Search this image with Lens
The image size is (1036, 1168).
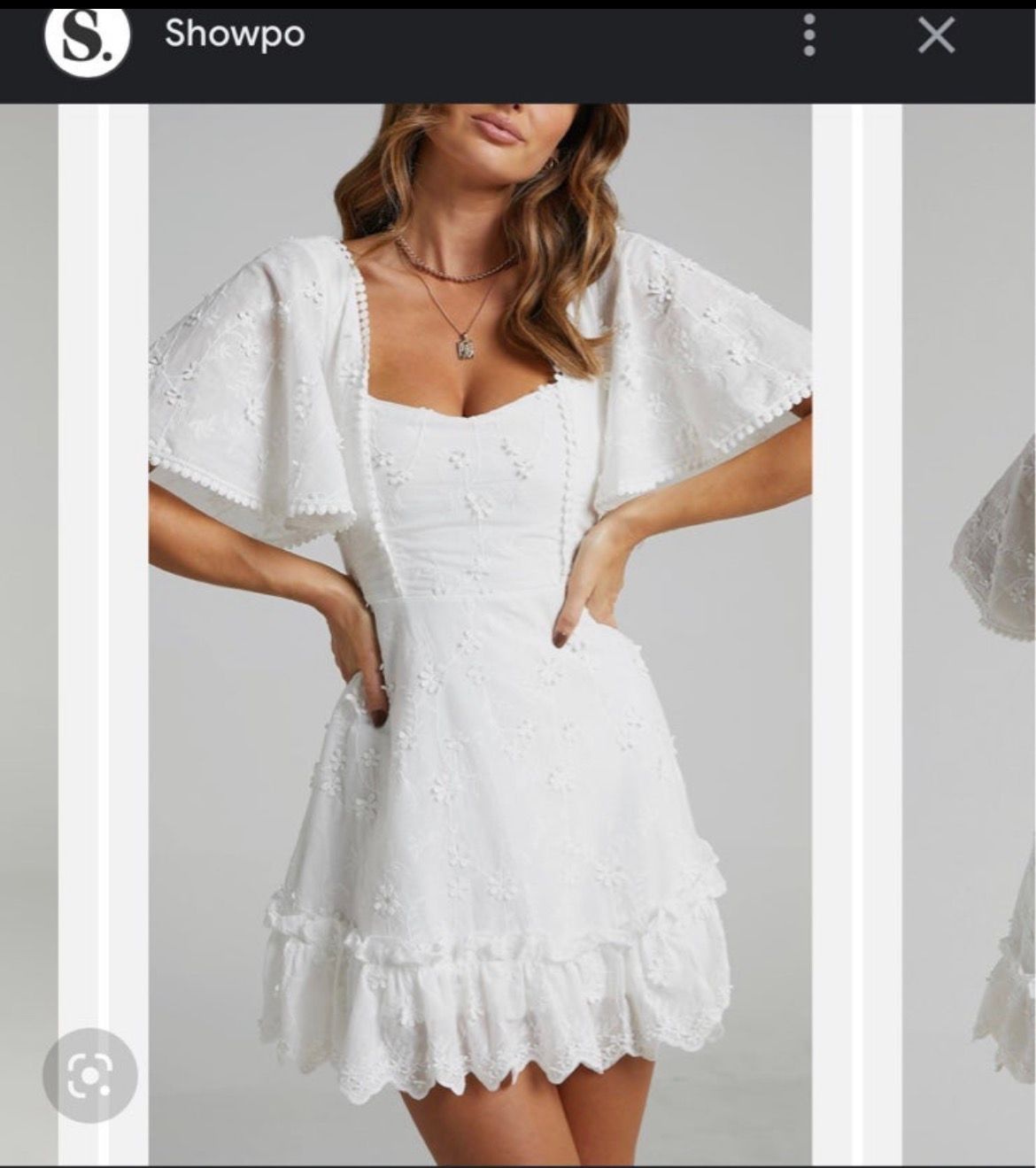pyautogui.click(x=89, y=1075)
